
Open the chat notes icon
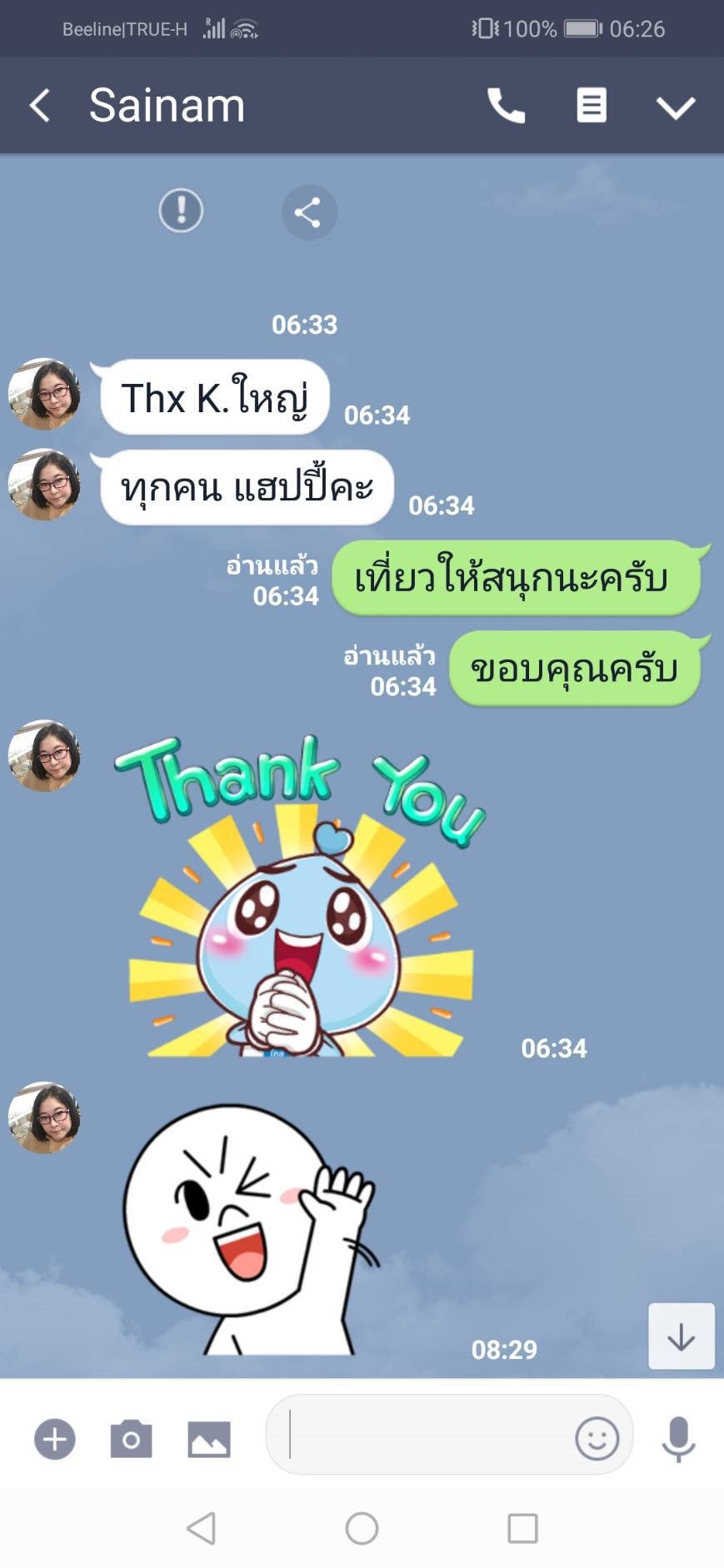pyautogui.click(x=592, y=106)
